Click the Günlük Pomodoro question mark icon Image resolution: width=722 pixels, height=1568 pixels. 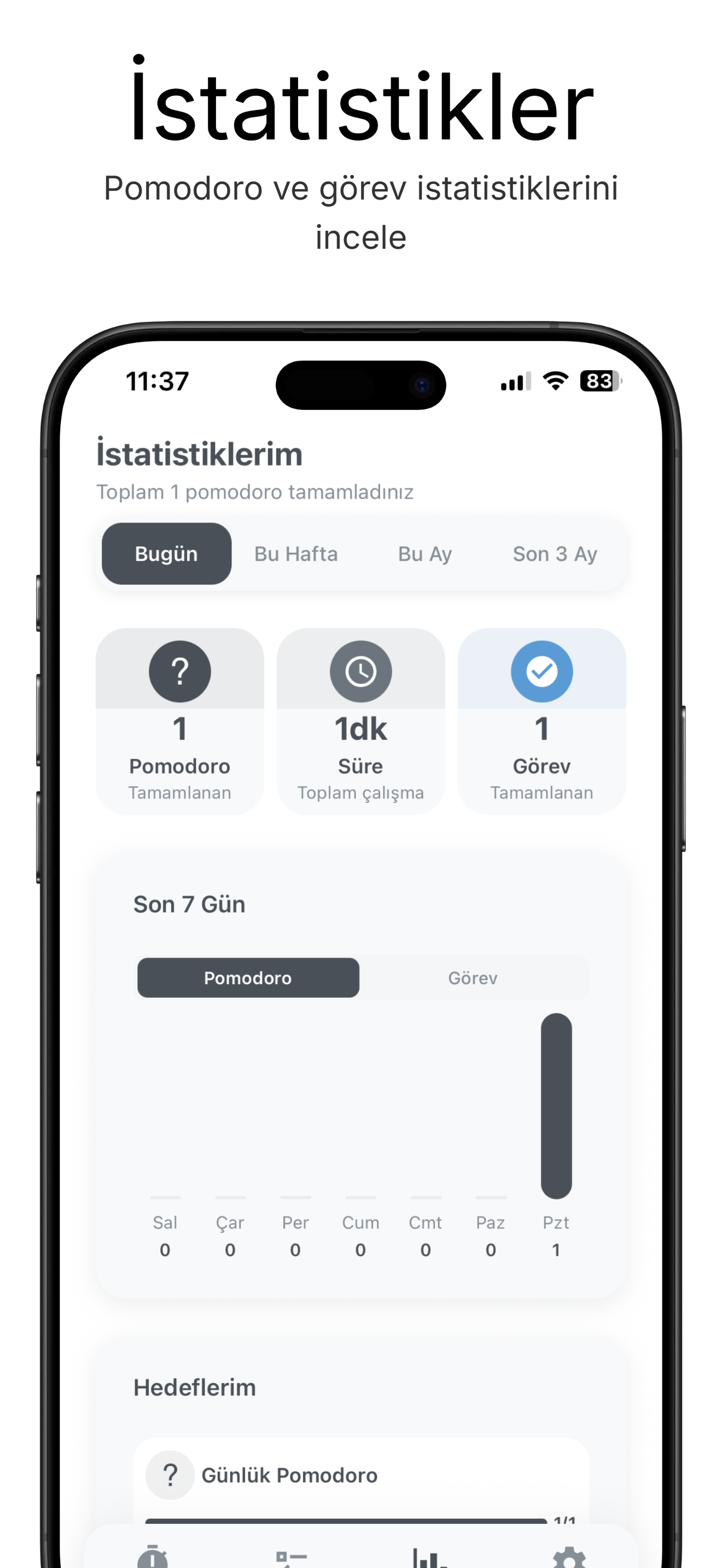pyautogui.click(x=170, y=1475)
